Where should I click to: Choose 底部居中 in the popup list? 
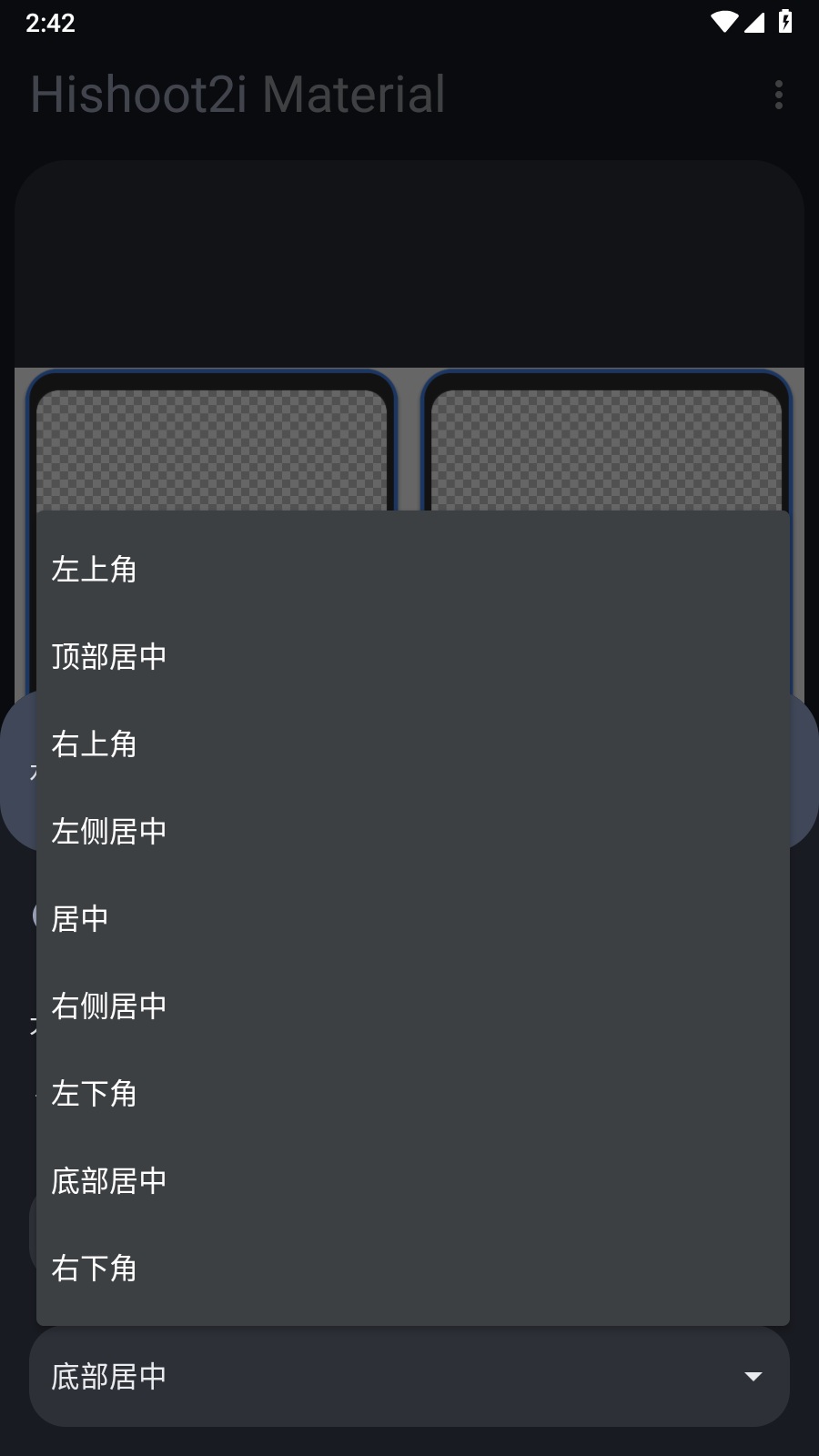click(x=412, y=1181)
